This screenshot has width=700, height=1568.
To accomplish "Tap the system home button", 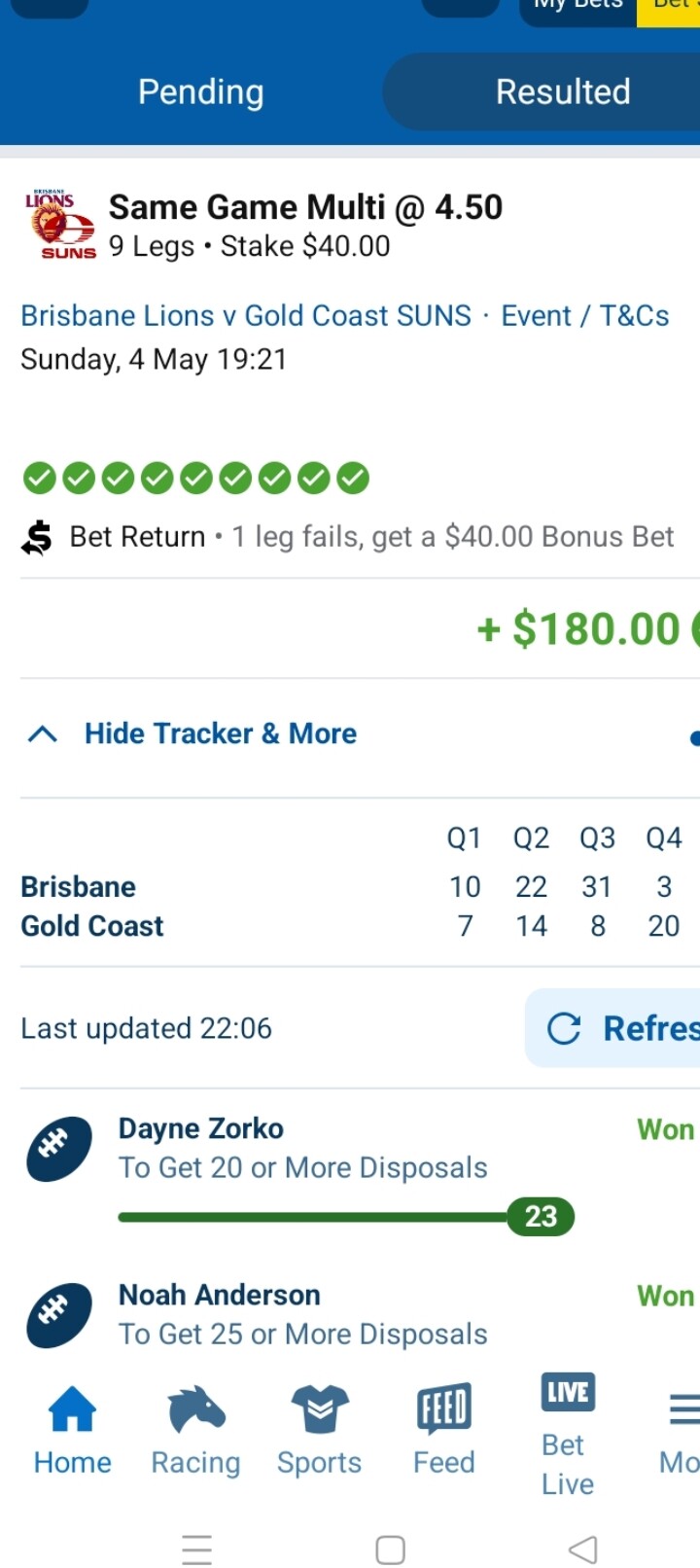I will coord(390,1549).
